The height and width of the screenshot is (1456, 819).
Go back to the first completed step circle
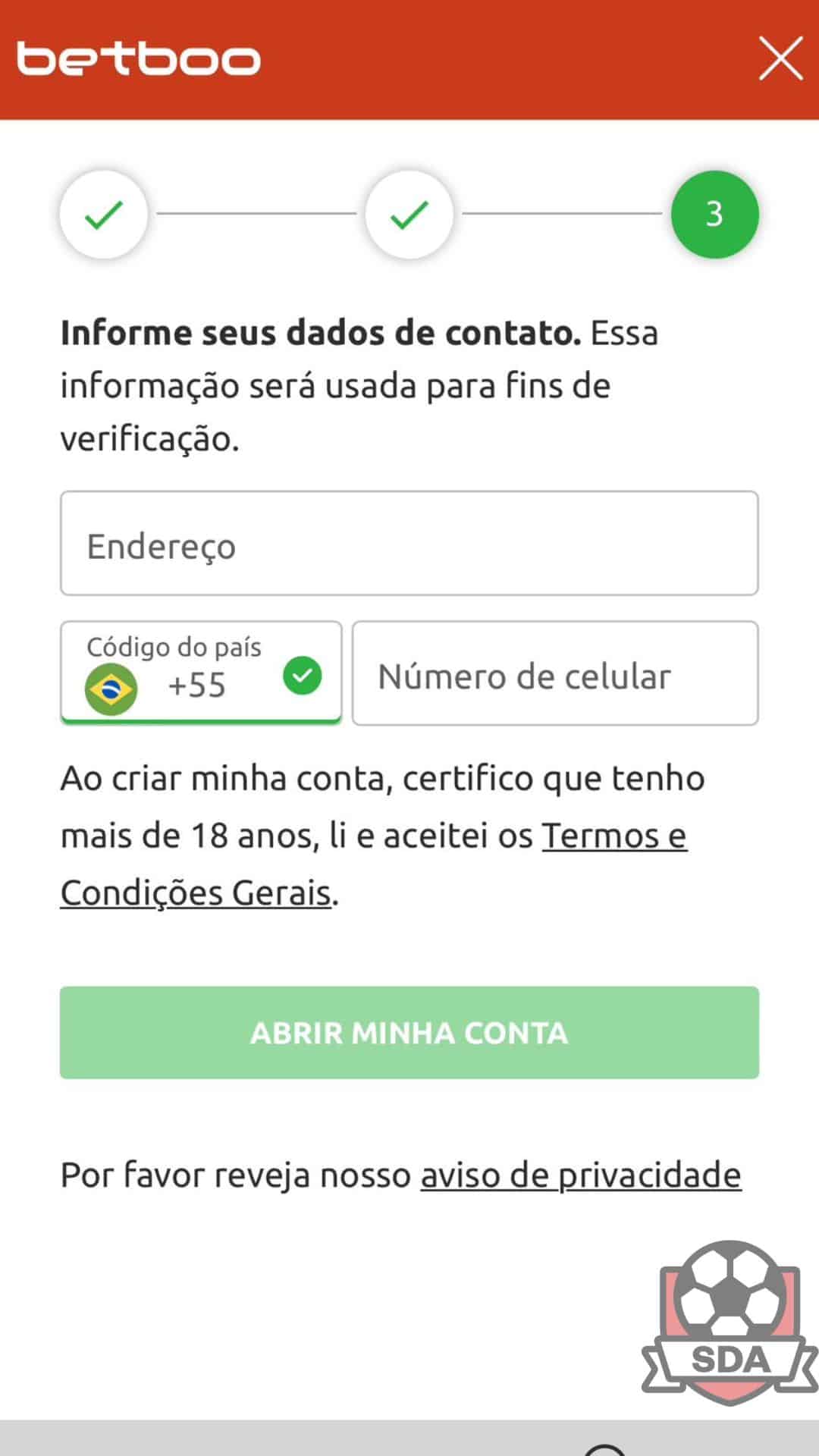point(104,215)
